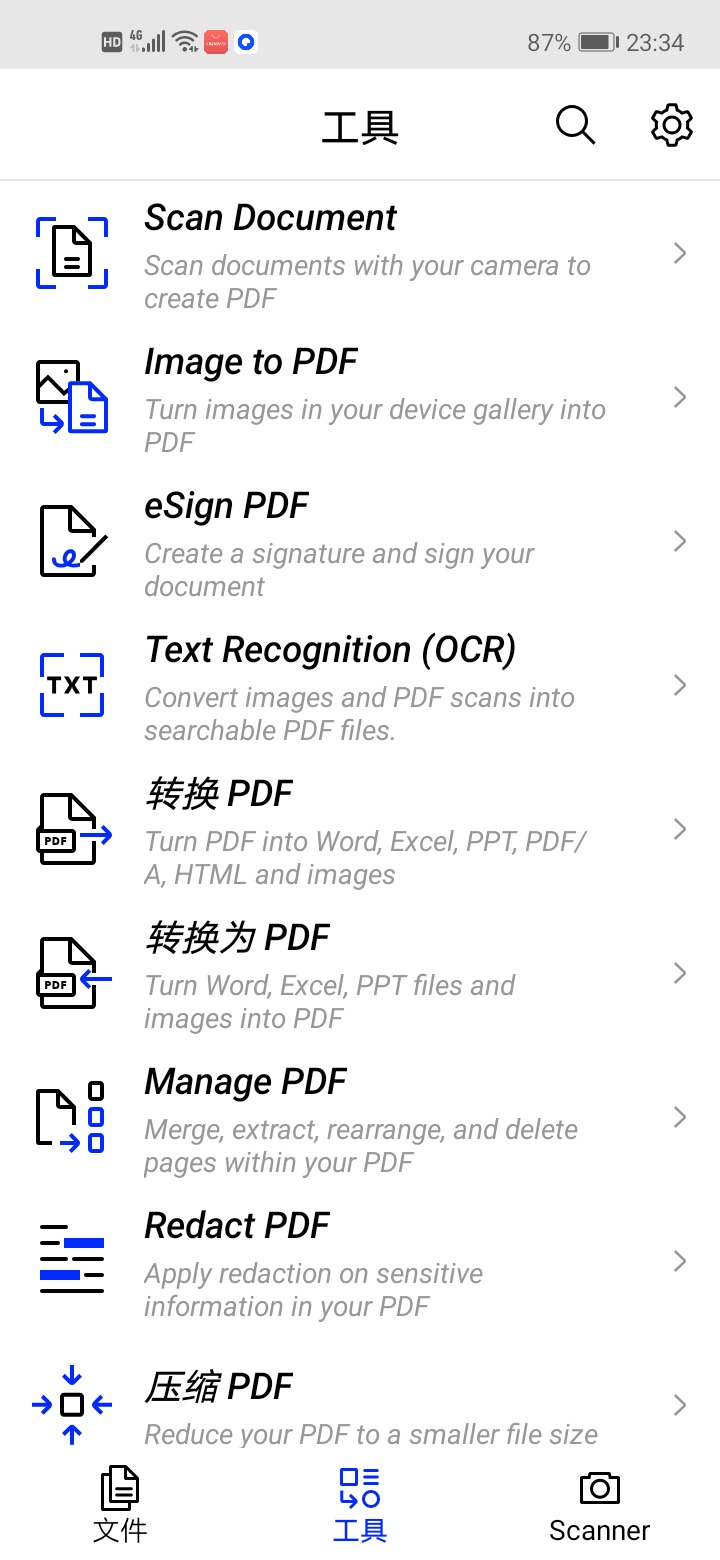Open the search icon in the header

pyautogui.click(x=575, y=126)
